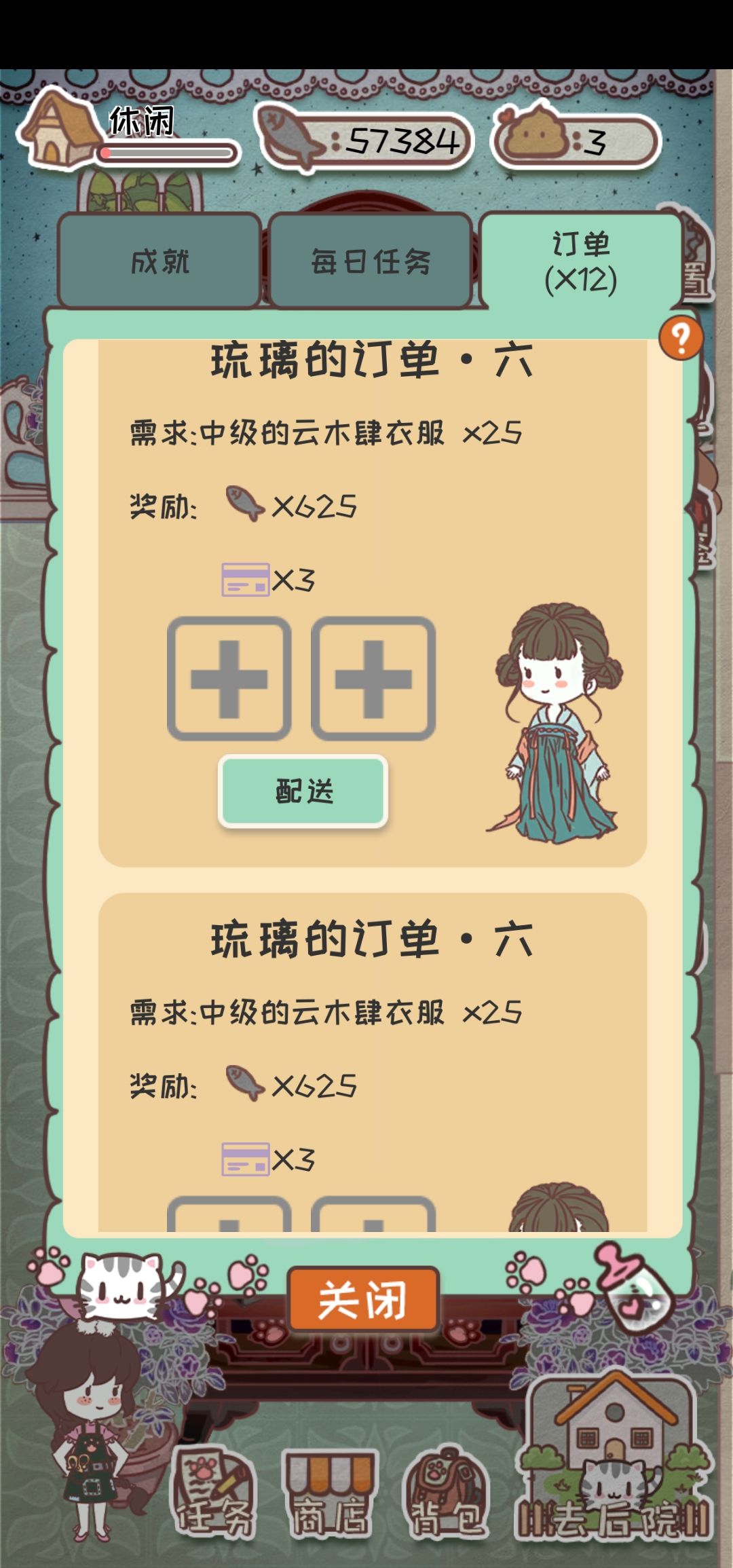Click the 配送 delivery button
Screen dimensions: 733x1568
point(304,789)
